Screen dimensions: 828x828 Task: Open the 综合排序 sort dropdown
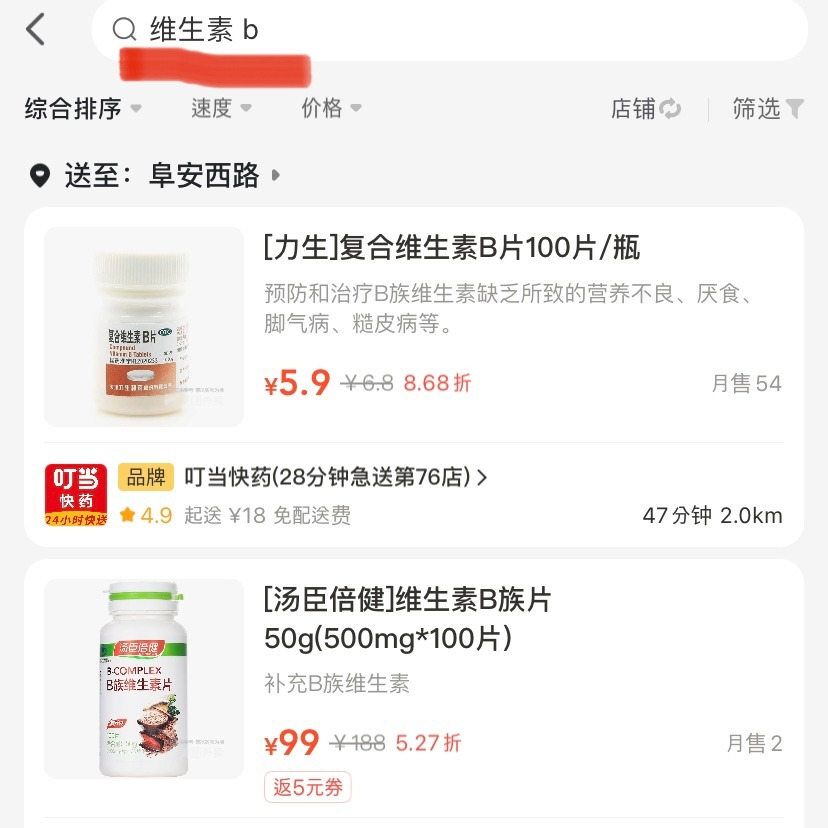pyautogui.click(x=83, y=109)
